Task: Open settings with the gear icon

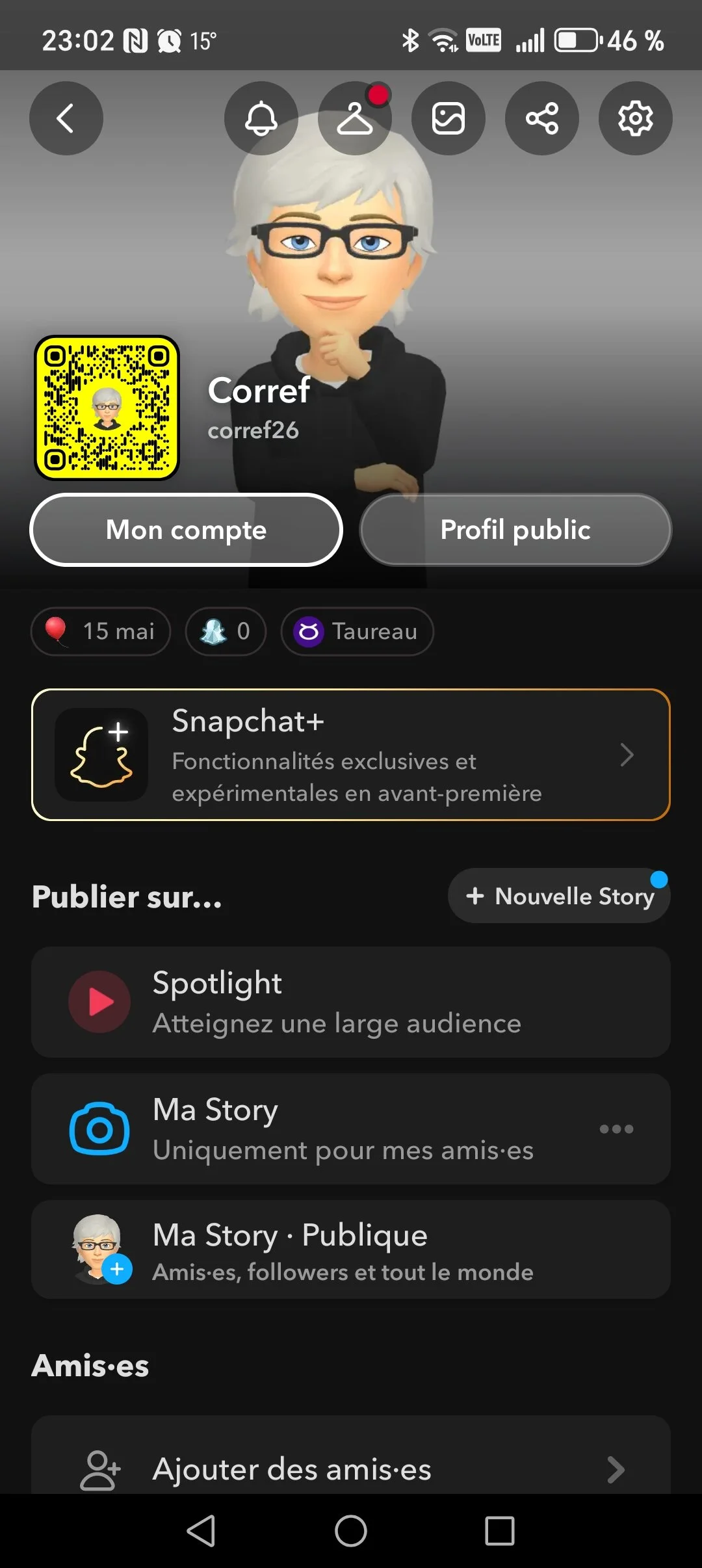Action: pyautogui.click(x=635, y=118)
